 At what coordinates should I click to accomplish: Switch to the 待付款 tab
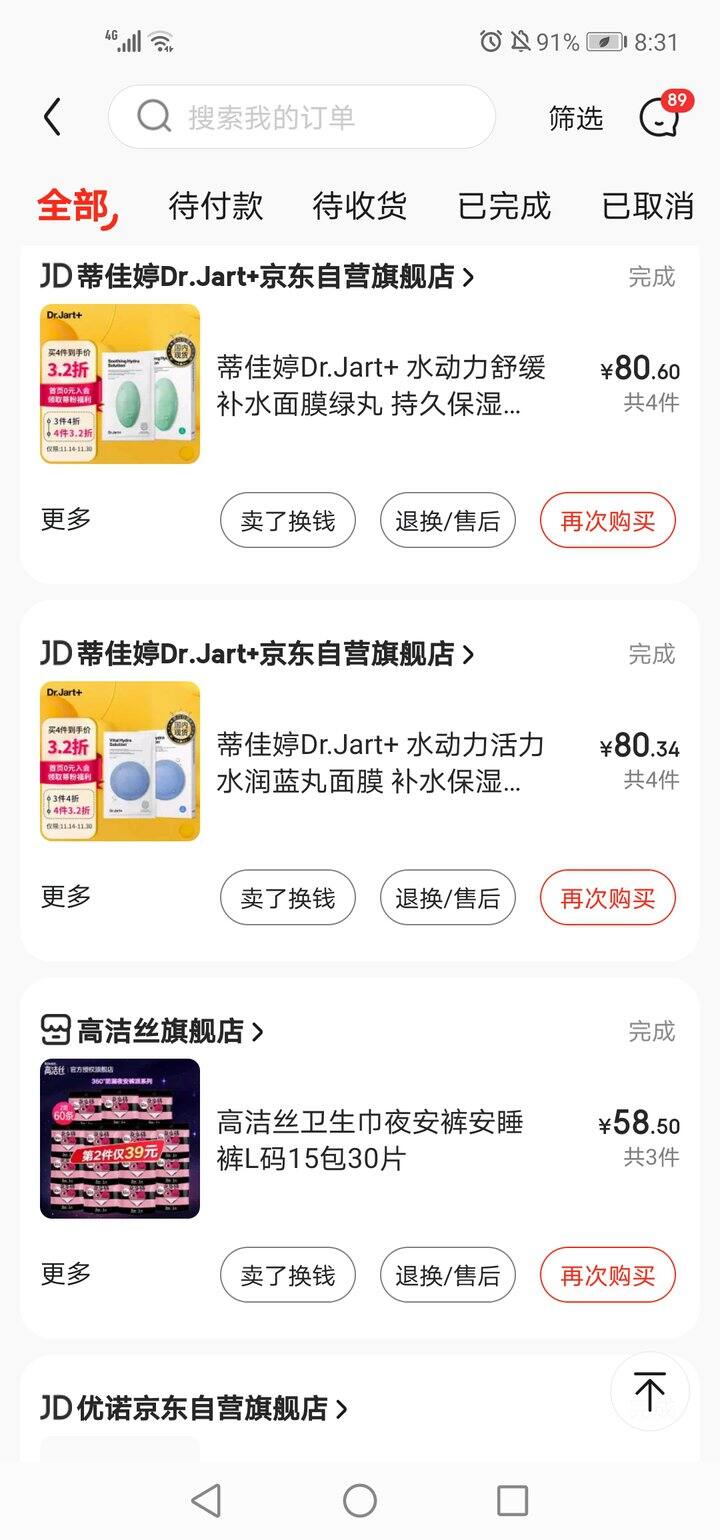[216, 205]
